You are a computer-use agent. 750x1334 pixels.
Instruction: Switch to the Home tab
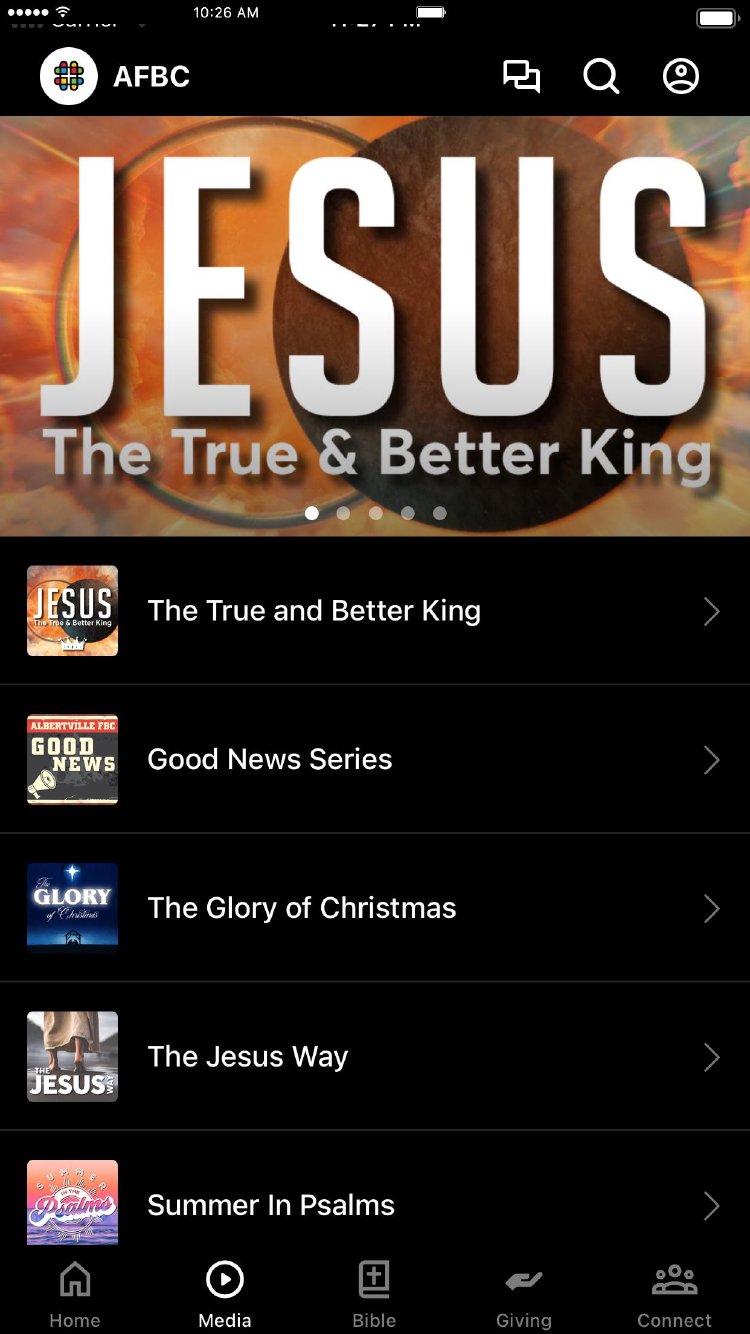tap(75, 1294)
